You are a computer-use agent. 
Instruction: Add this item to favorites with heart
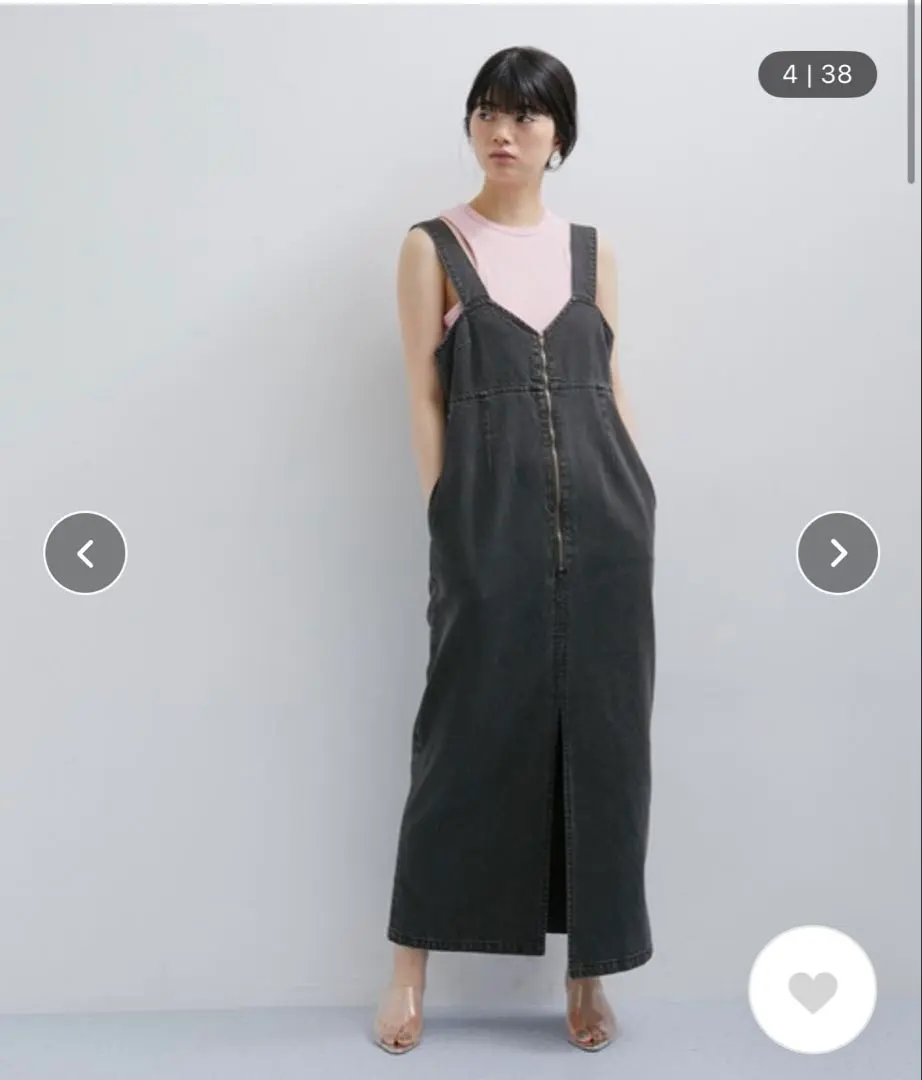812,990
